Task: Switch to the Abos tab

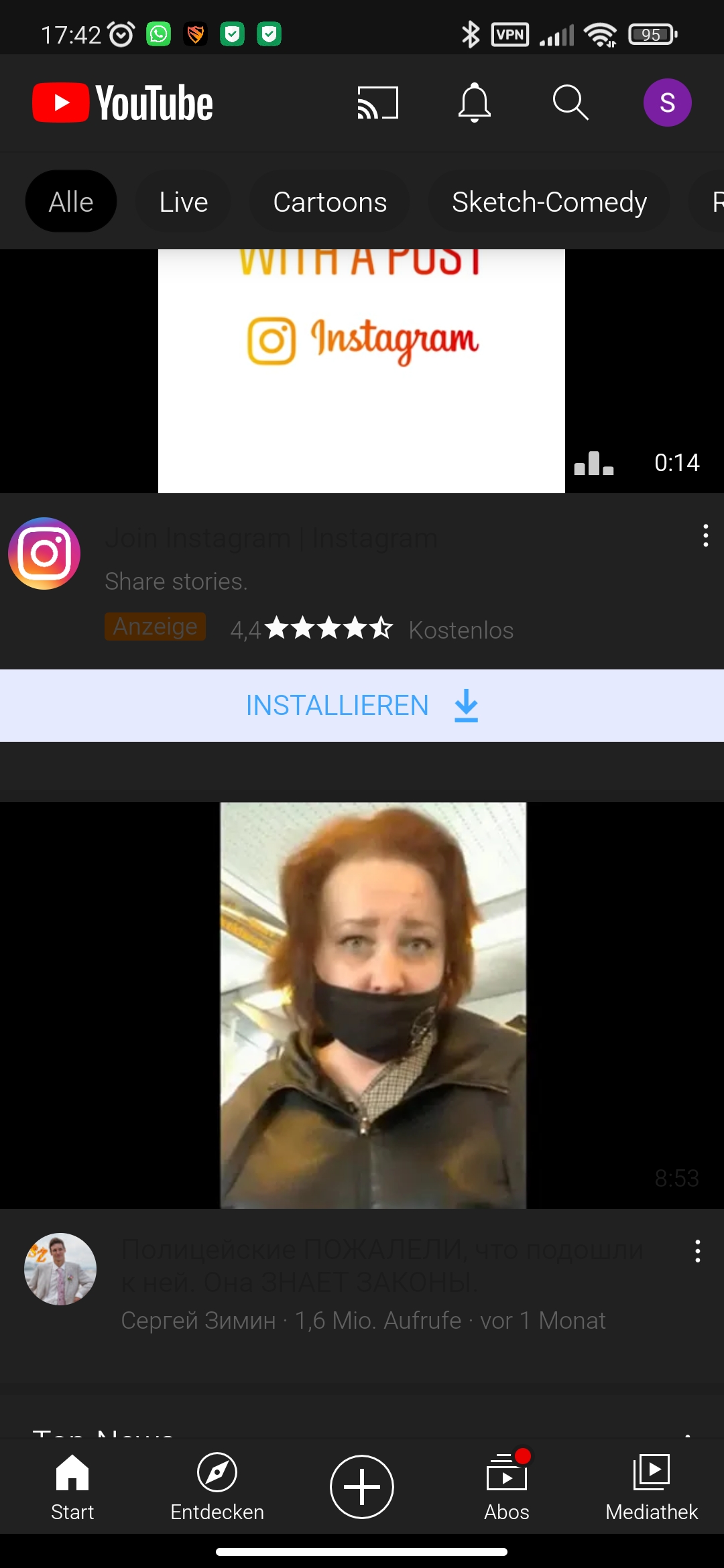Action: point(507,1487)
